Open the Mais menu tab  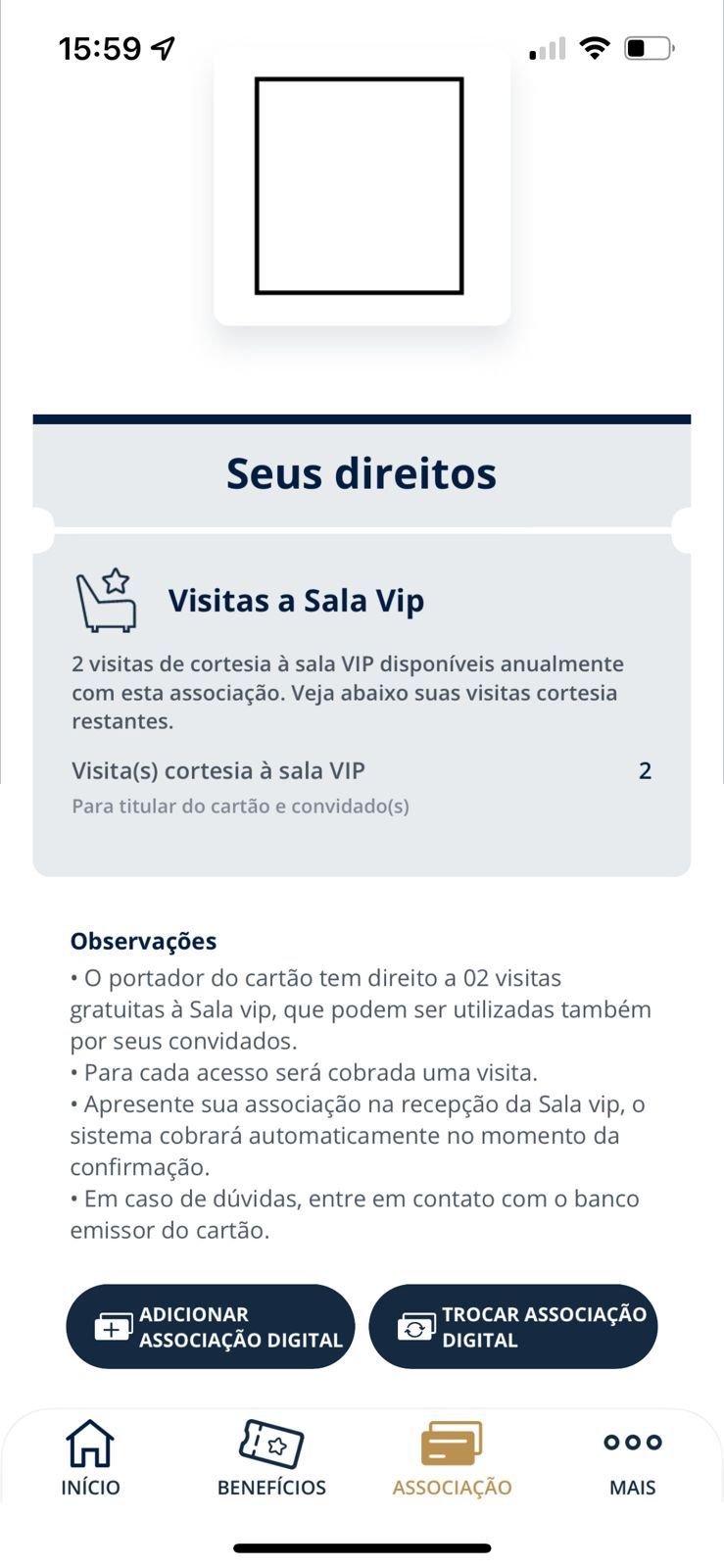click(x=633, y=1458)
